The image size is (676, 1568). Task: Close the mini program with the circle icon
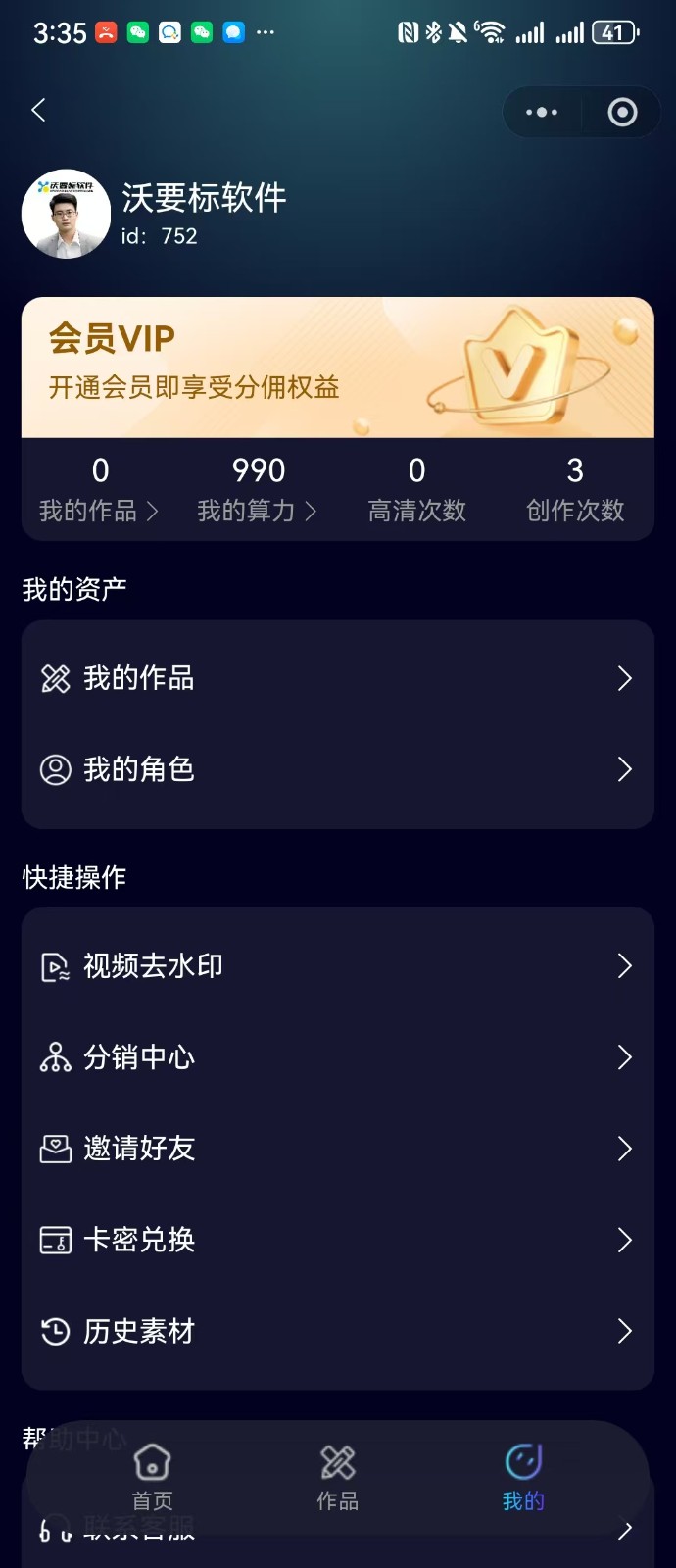pyautogui.click(x=622, y=113)
